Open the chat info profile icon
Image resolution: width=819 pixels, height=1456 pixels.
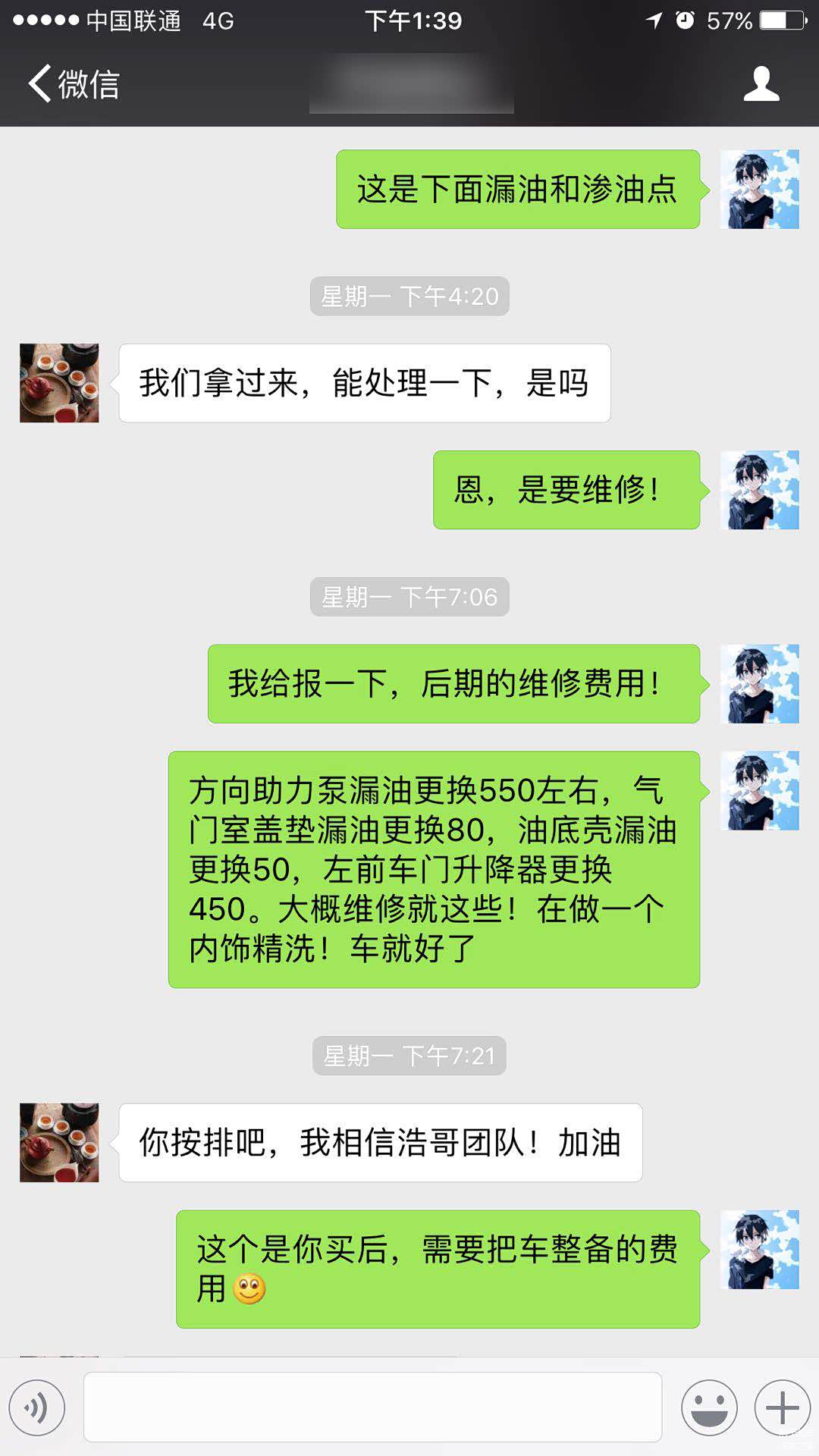[761, 83]
